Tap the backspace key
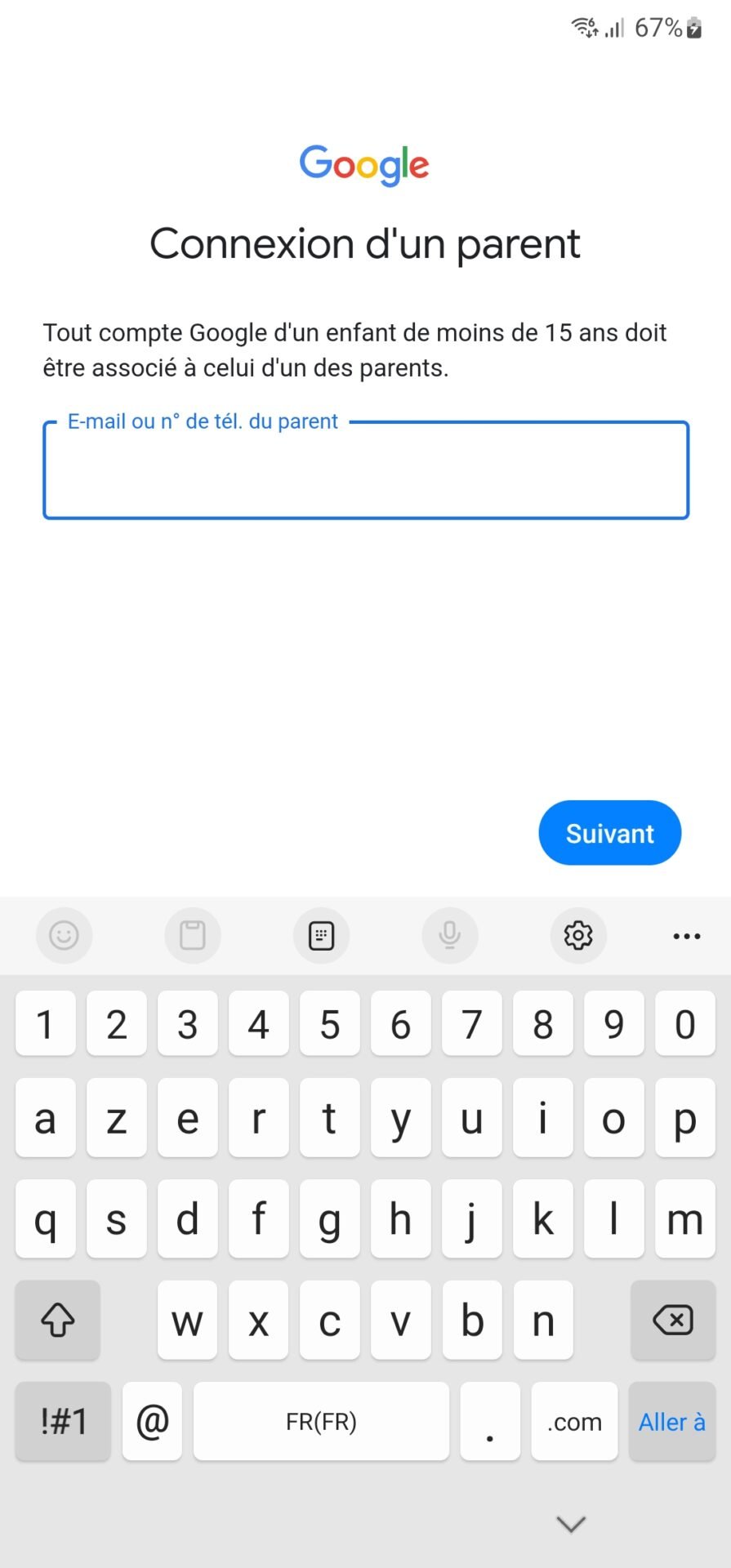 (x=673, y=1320)
